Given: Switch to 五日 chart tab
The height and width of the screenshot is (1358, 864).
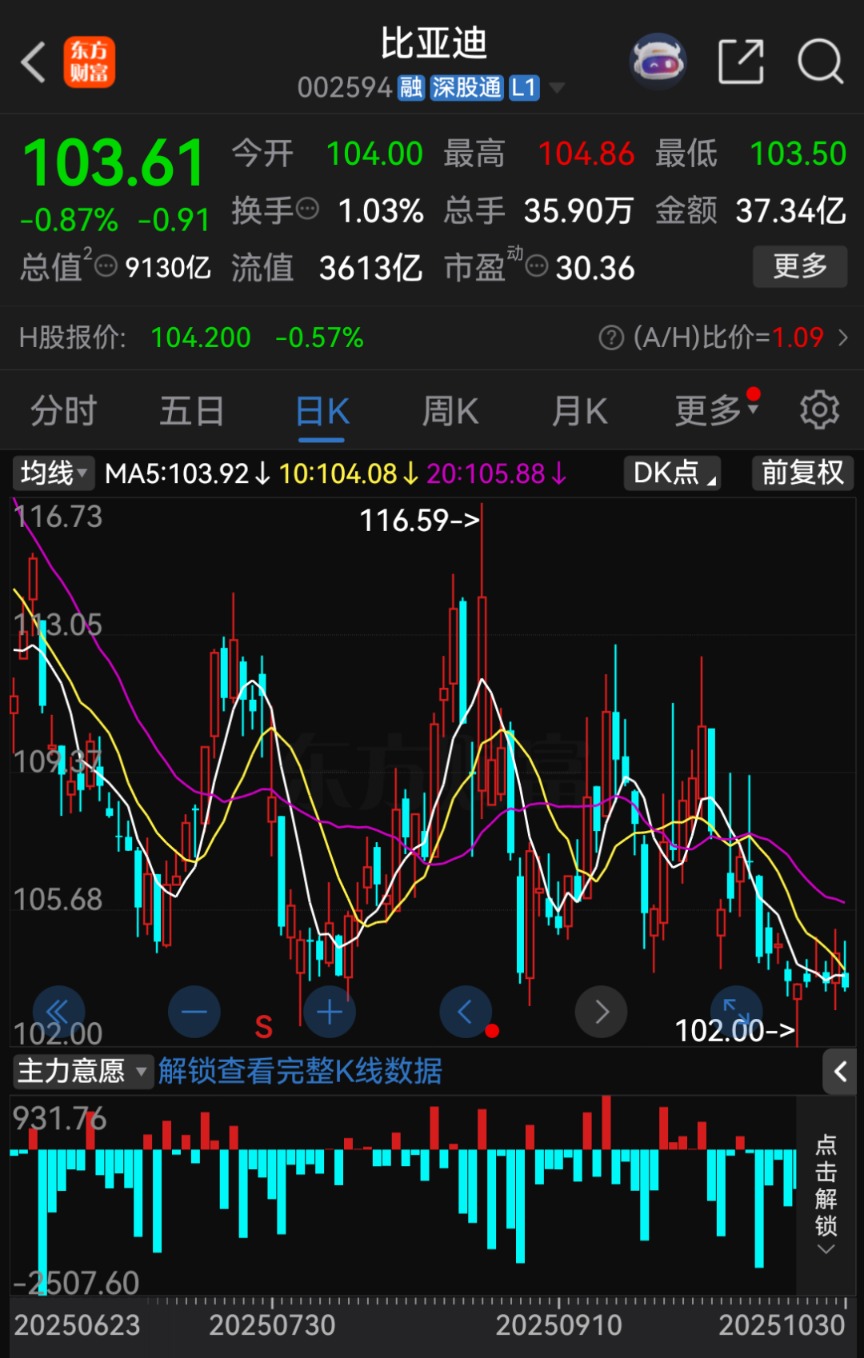Looking at the screenshot, I should pyautogui.click(x=192, y=411).
